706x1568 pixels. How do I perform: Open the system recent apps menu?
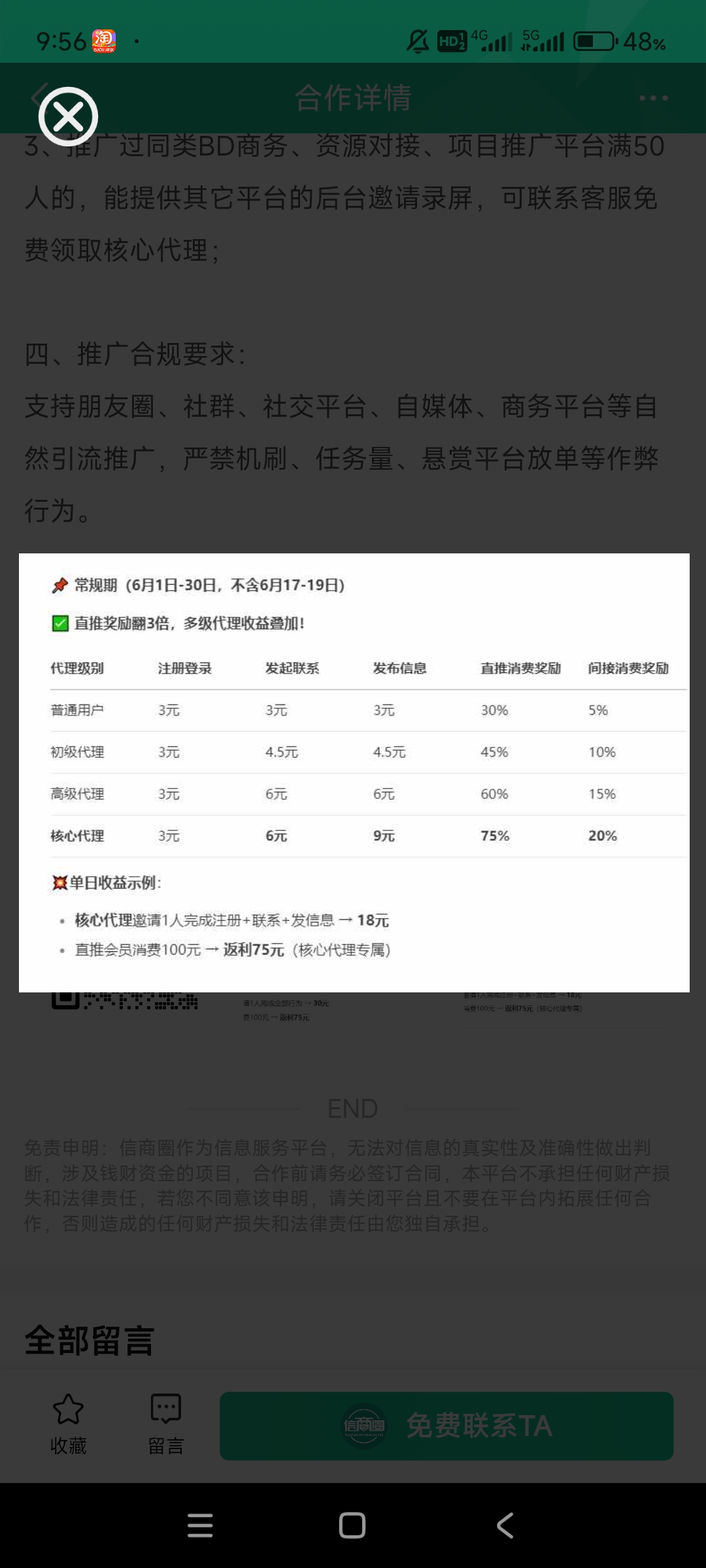click(200, 1526)
